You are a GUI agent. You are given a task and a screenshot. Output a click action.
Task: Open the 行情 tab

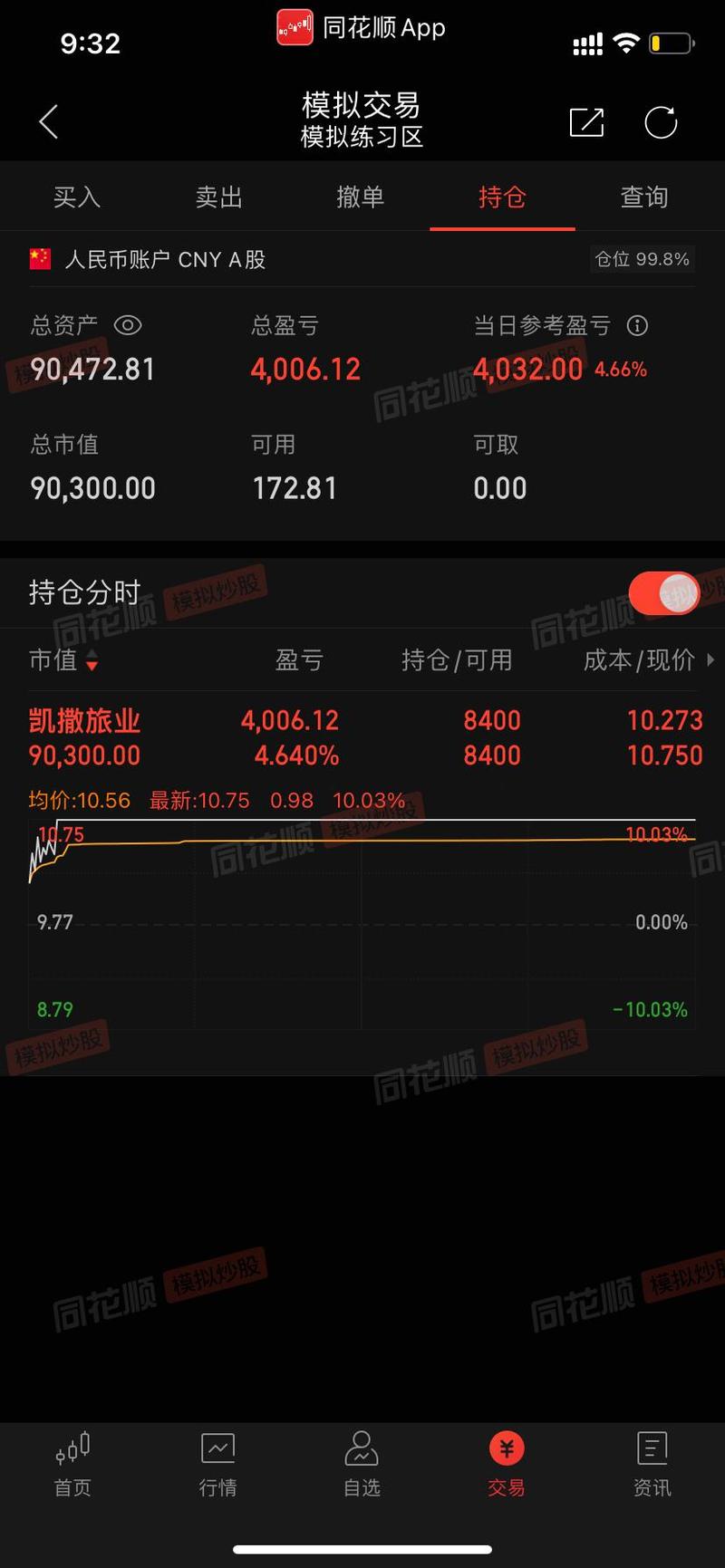(217, 1464)
